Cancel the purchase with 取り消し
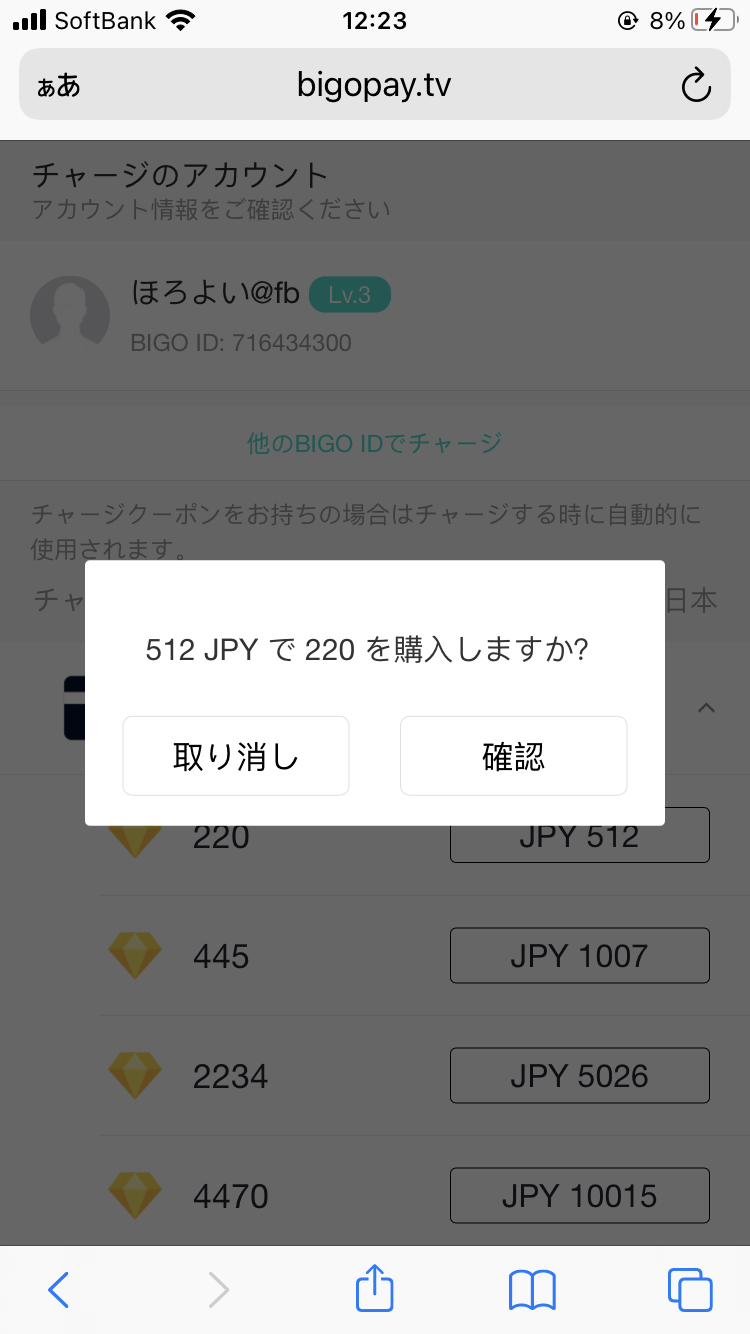This screenshot has width=750, height=1334. click(x=236, y=756)
